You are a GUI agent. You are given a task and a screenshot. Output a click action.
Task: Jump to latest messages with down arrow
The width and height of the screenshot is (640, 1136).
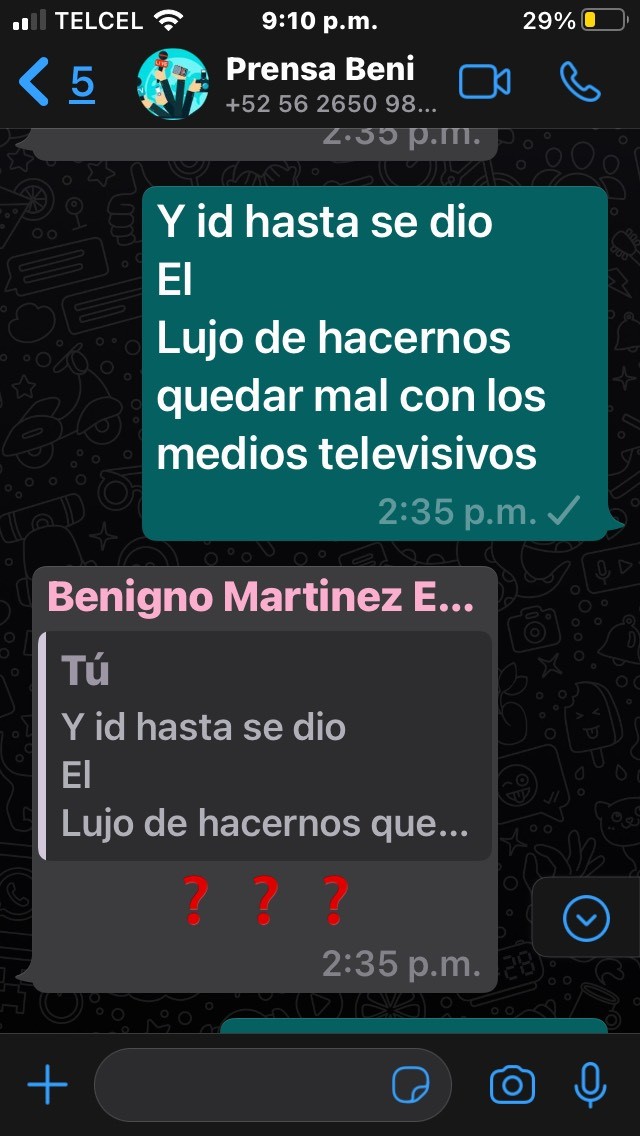coord(586,918)
